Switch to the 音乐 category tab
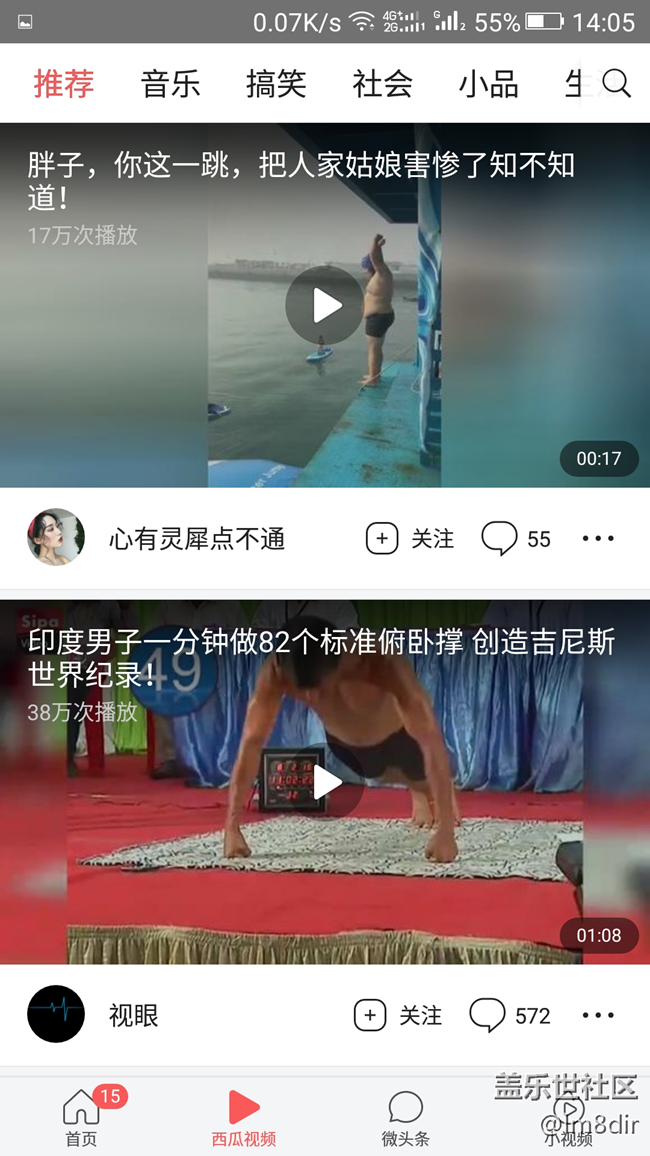 coord(171,84)
